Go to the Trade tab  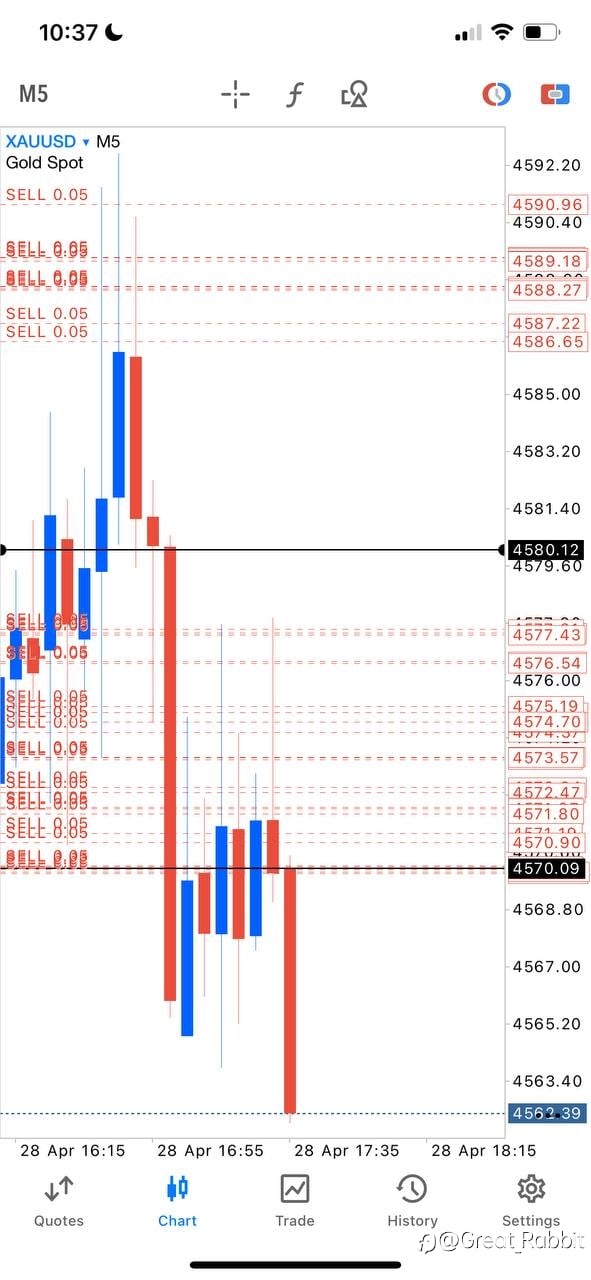(x=295, y=1200)
